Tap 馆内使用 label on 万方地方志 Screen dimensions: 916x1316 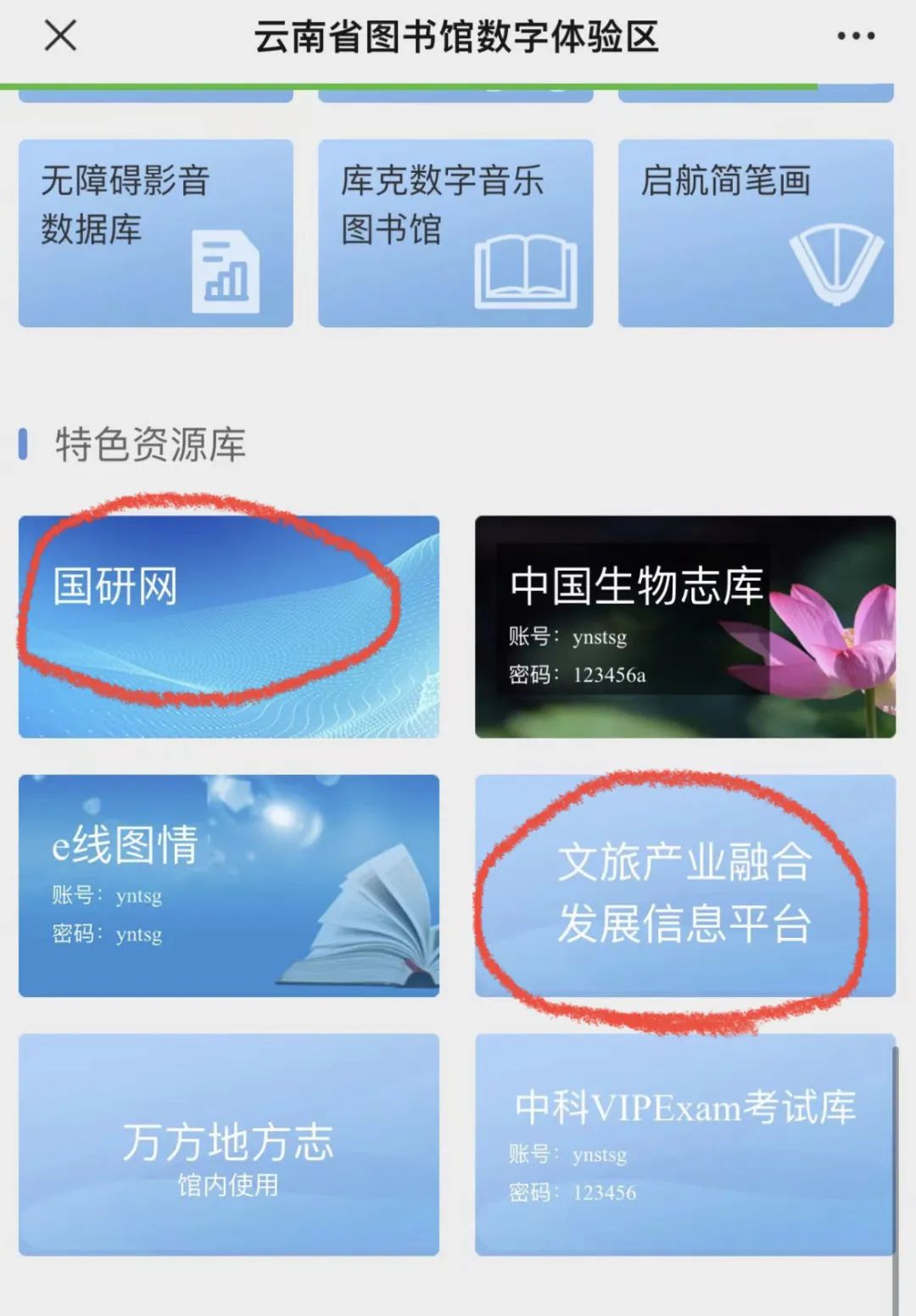[229, 1185]
